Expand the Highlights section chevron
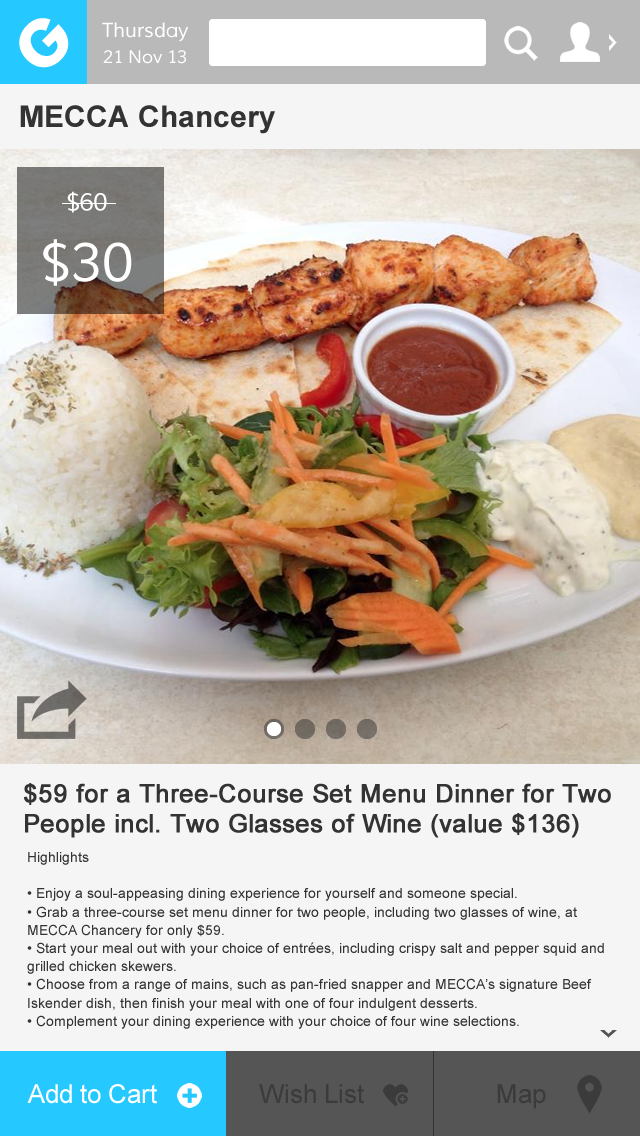 (608, 1033)
